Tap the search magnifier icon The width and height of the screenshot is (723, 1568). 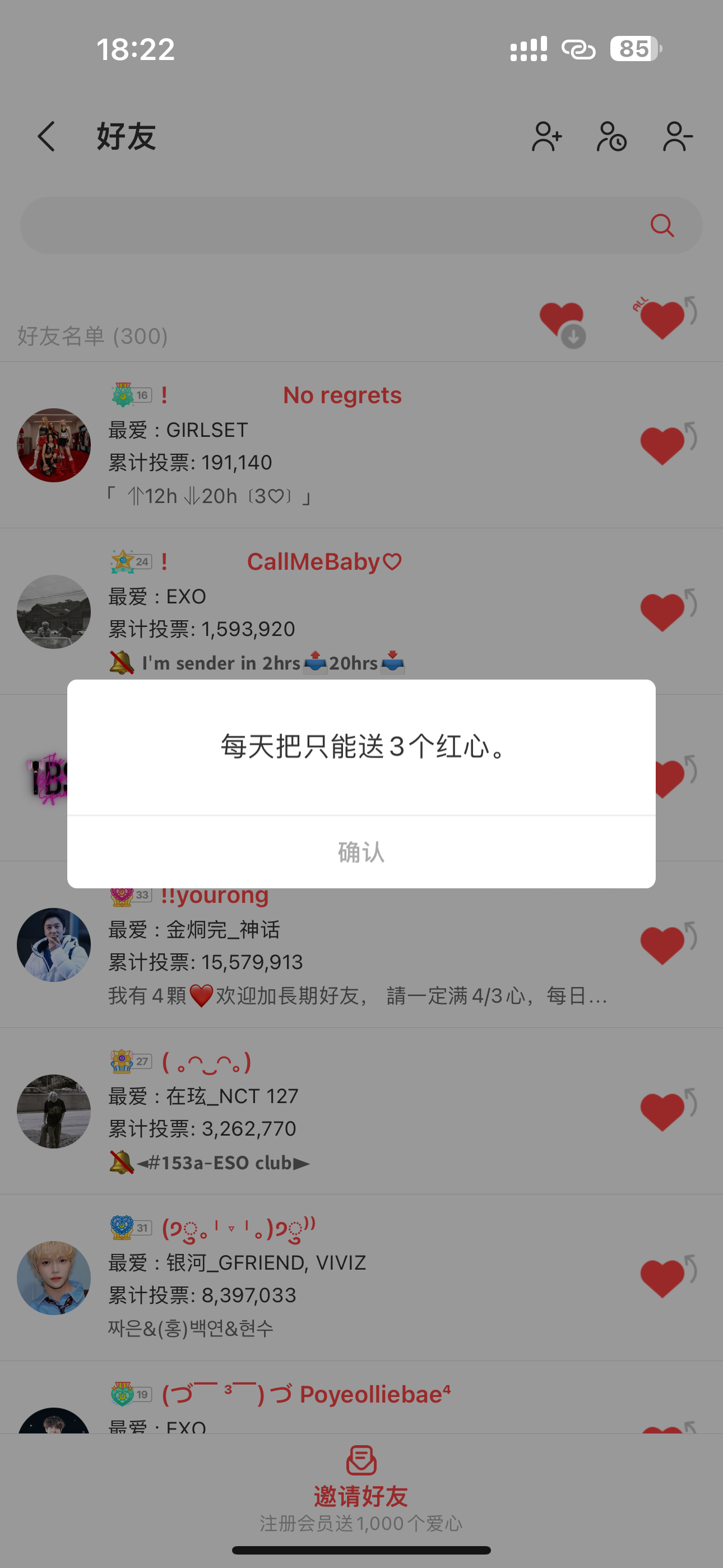[661, 225]
